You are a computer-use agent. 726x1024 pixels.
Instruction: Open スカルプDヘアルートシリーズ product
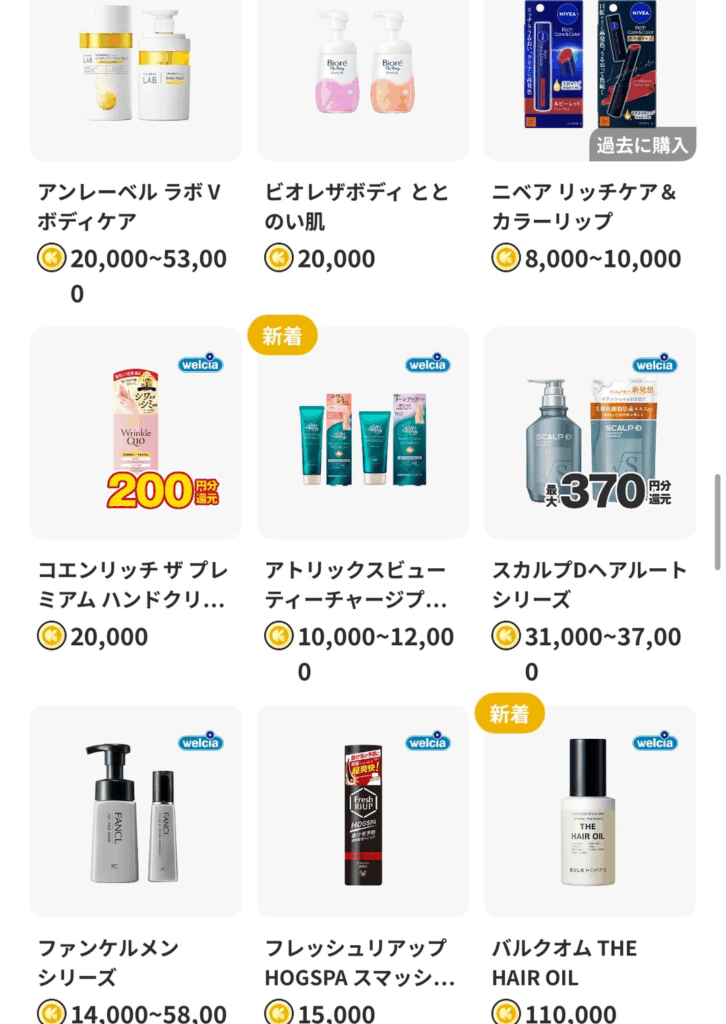coord(590,433)
